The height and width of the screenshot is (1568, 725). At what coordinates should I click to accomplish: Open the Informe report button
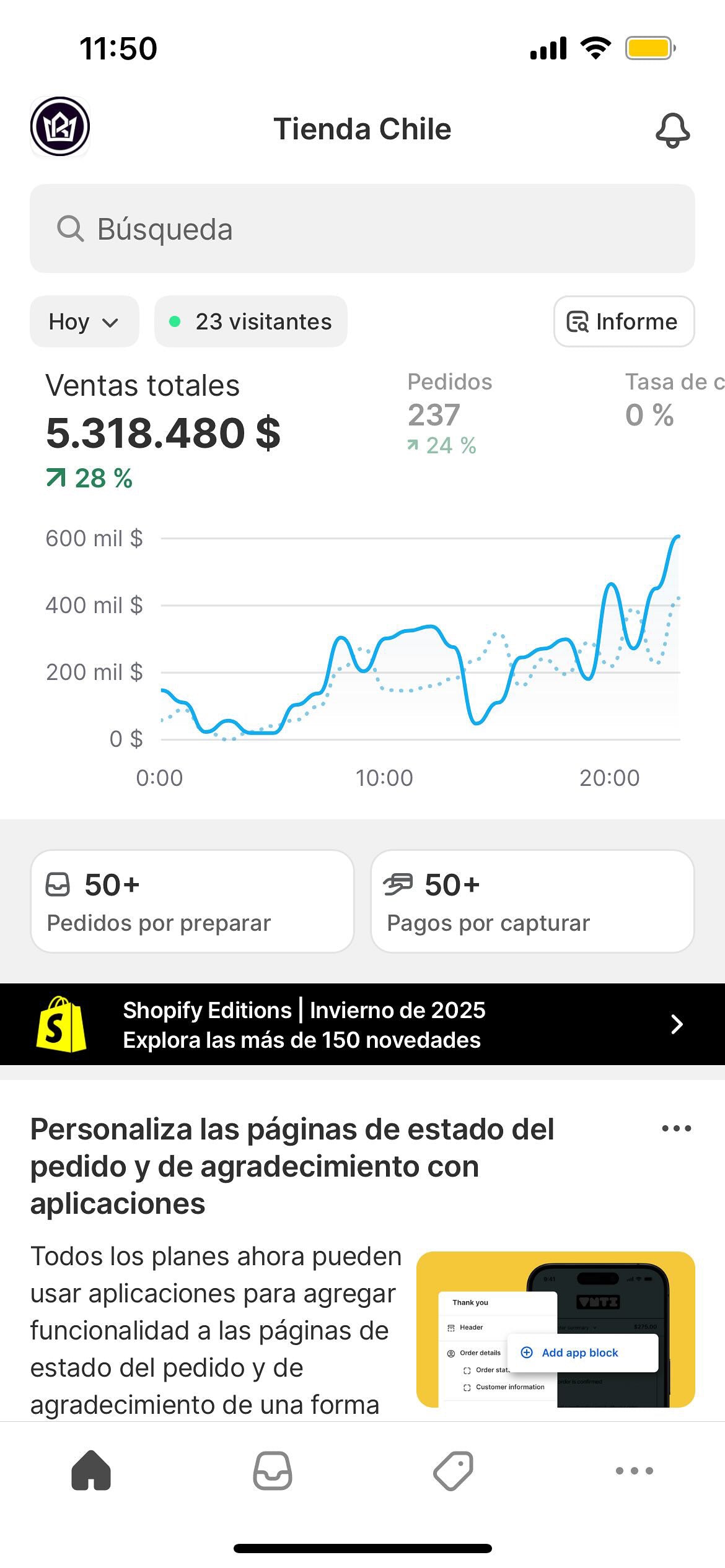(x=624, y=321)
